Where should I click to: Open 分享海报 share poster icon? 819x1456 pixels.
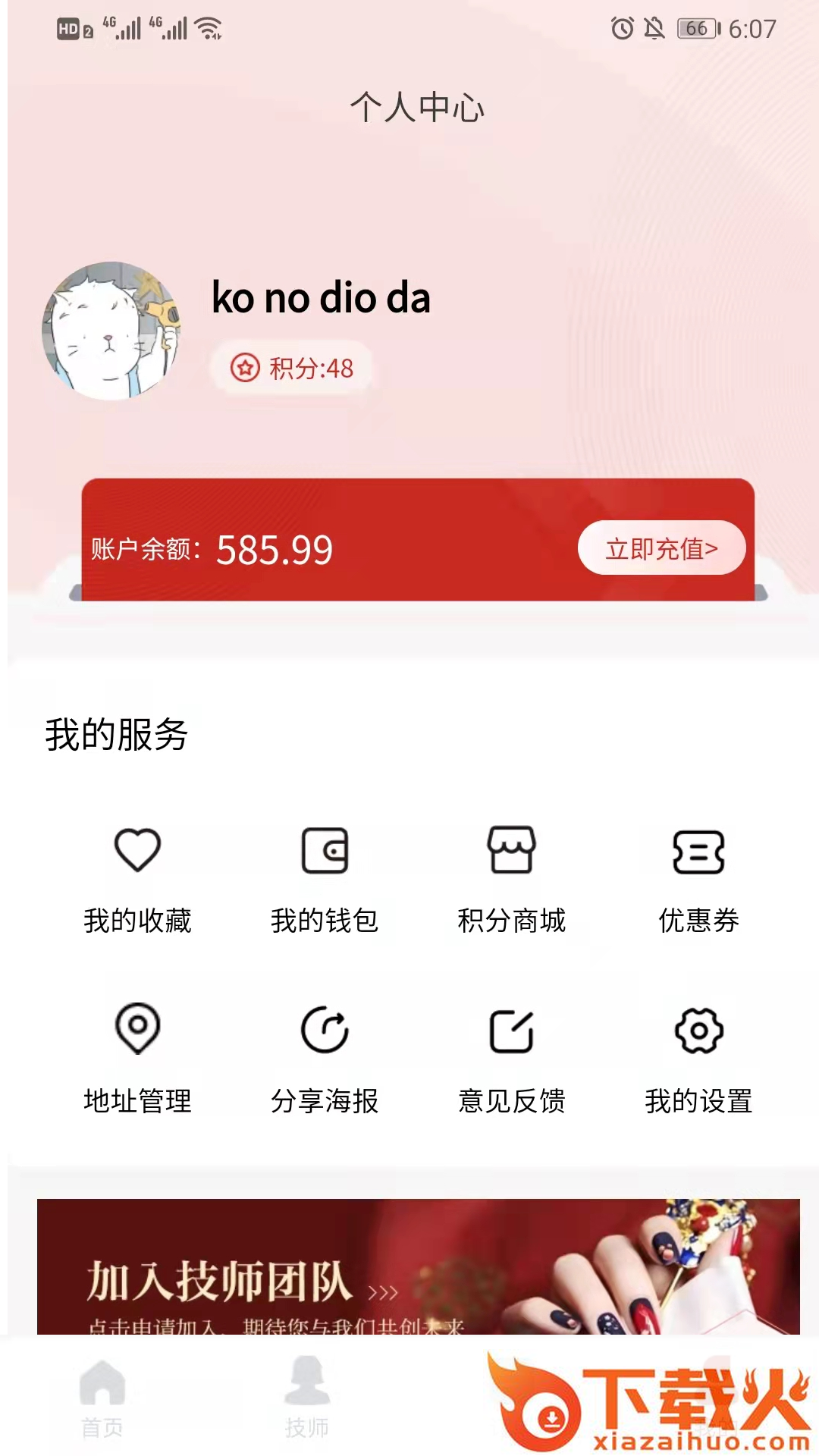point(326,1029)
